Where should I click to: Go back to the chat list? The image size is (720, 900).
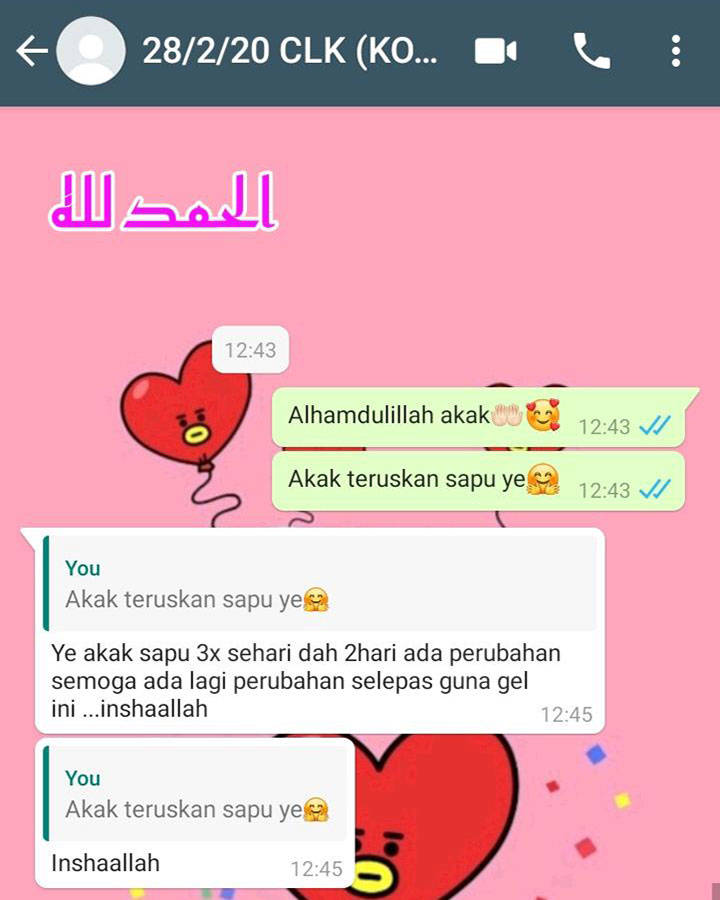tap(32, 51)
